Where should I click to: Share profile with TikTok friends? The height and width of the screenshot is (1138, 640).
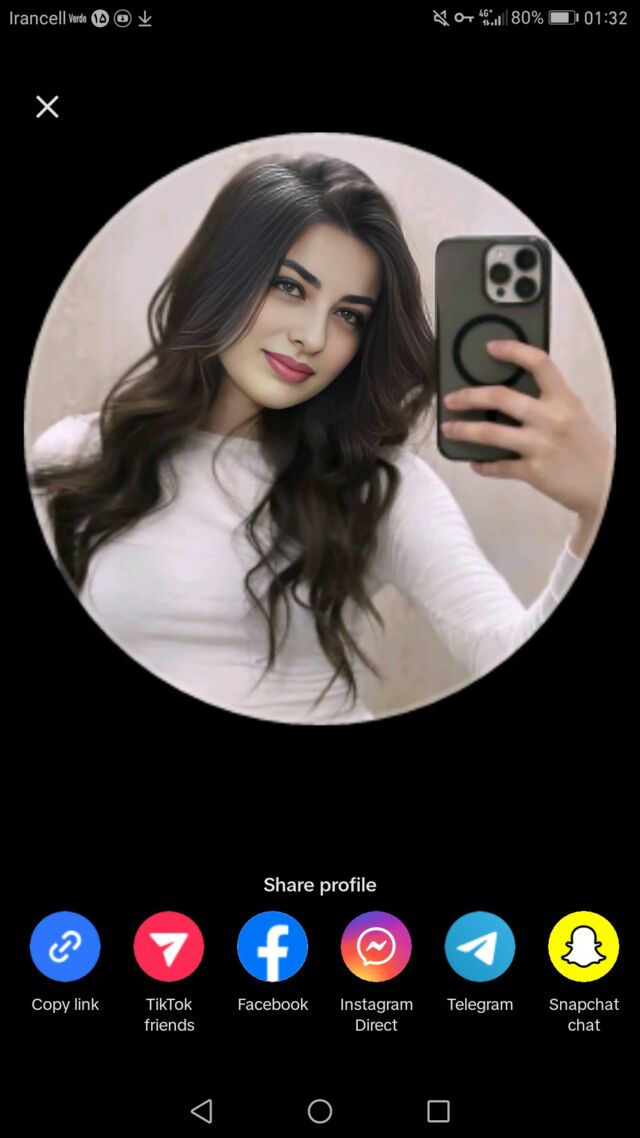[x=169, y=946]
